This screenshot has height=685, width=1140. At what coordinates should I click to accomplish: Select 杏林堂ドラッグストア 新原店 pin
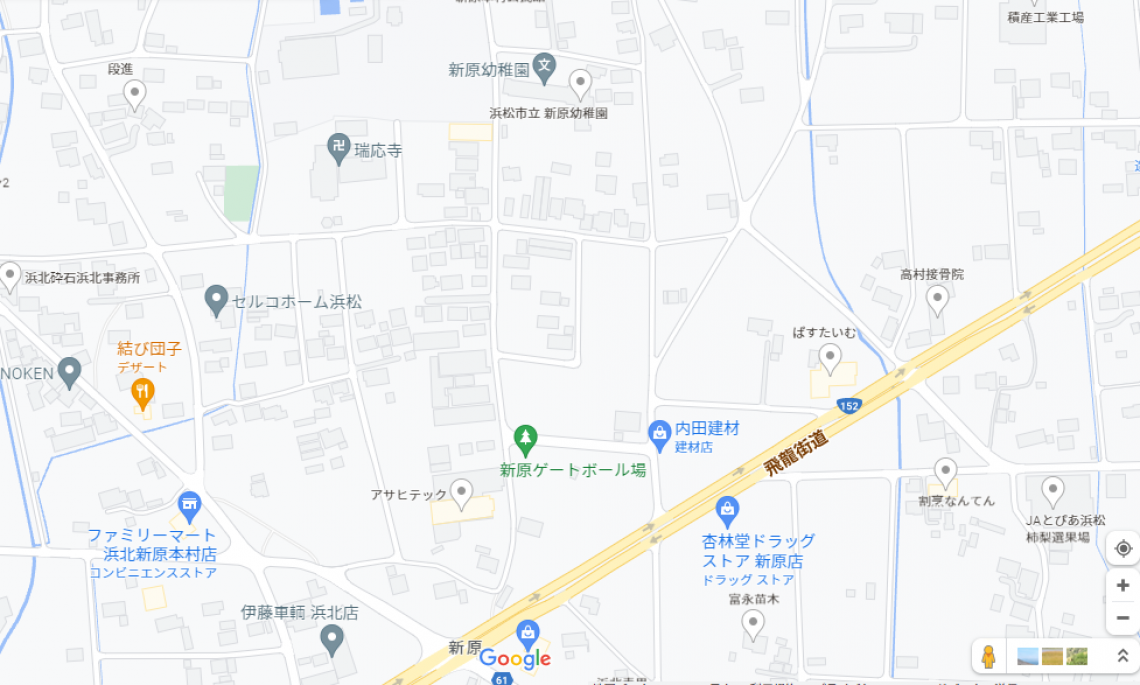click(727, 513)
